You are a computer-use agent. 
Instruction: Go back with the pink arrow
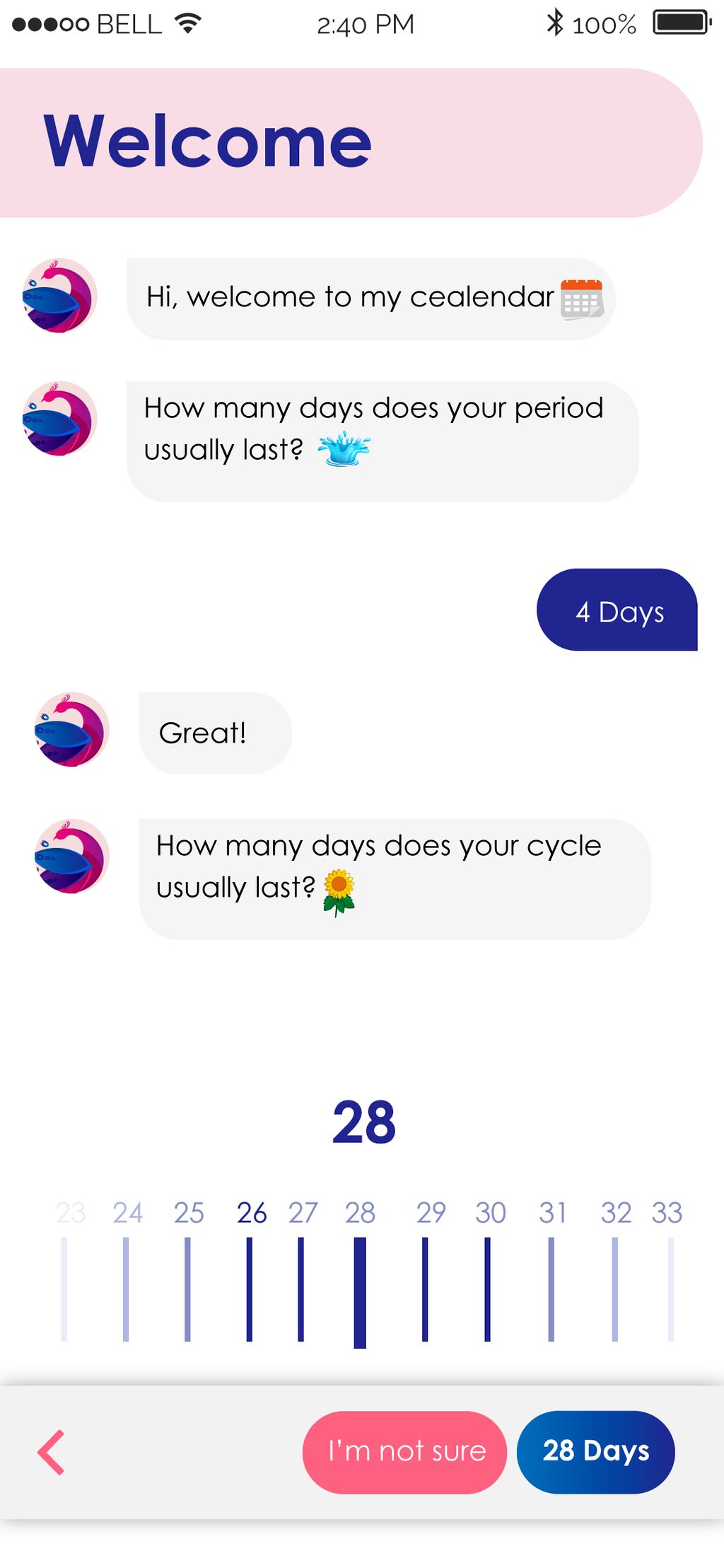click(x=51, y=1452)
